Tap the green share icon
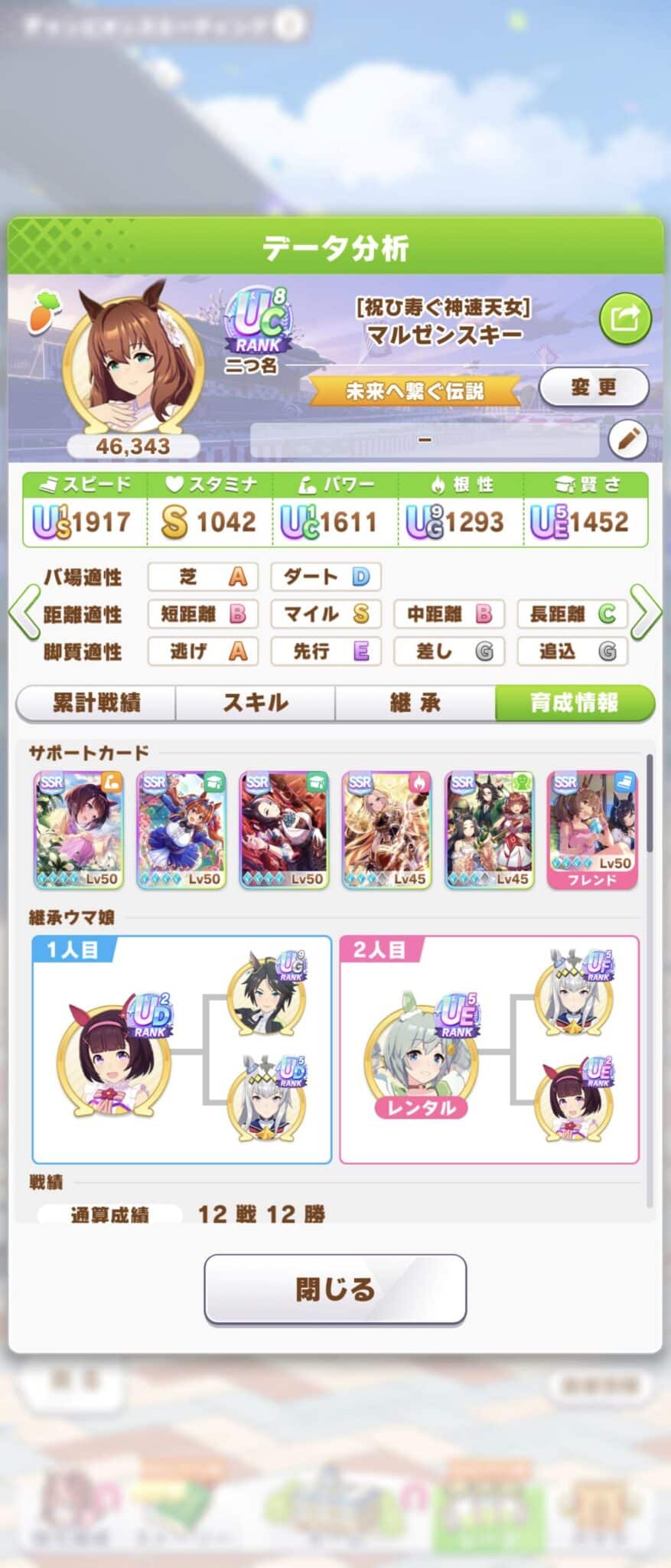Viewport: 671px width, 1568px height. (x=624, y=317)
